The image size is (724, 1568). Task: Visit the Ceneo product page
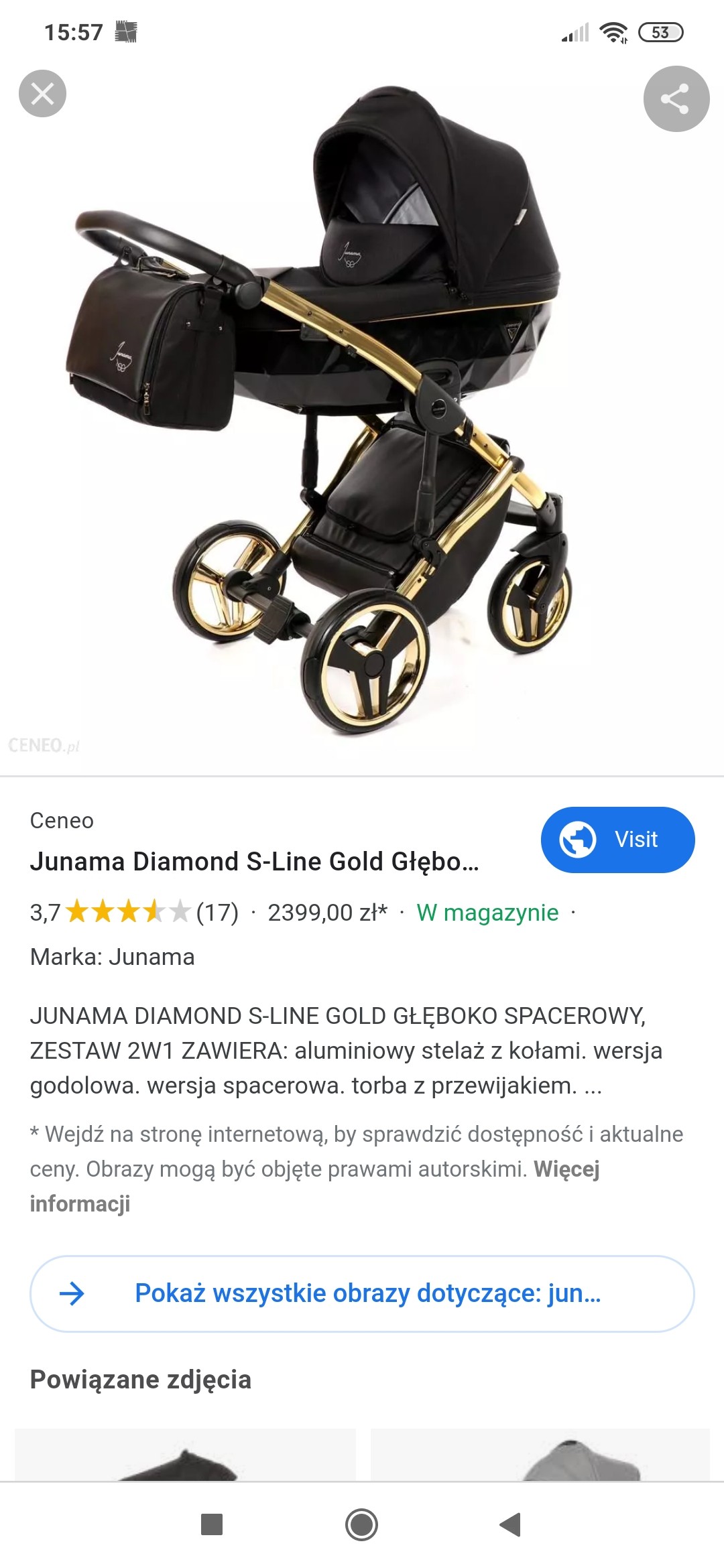click(x=617, y=840)
